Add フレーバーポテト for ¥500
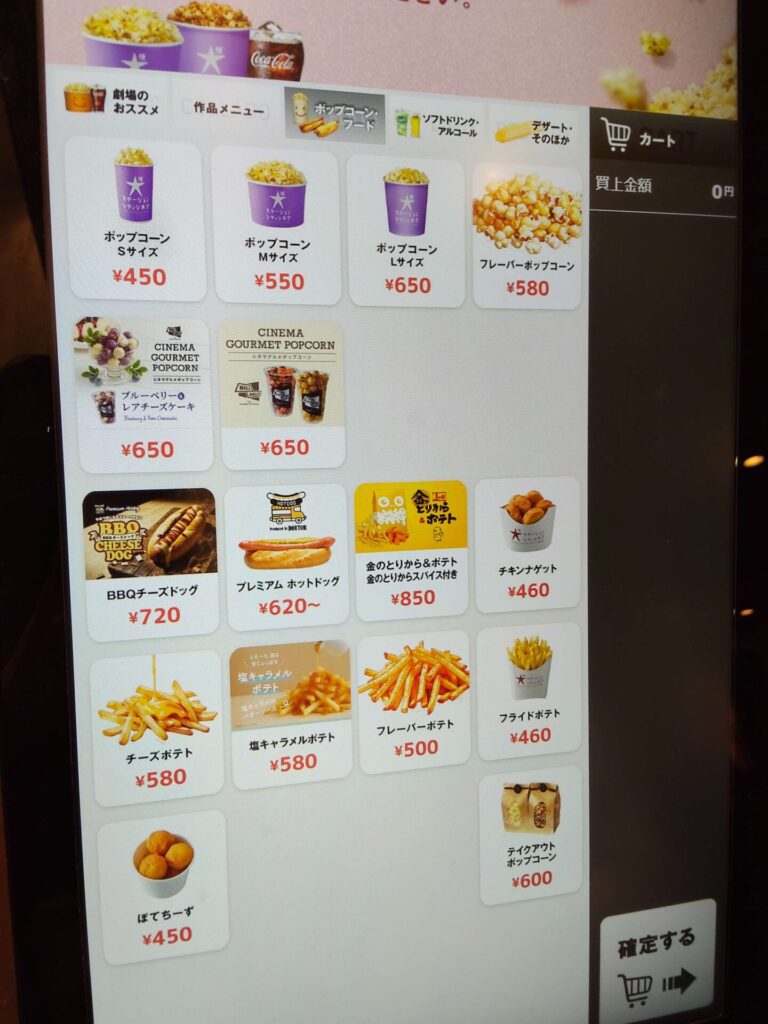768x1024 pixels. [414, 702]
